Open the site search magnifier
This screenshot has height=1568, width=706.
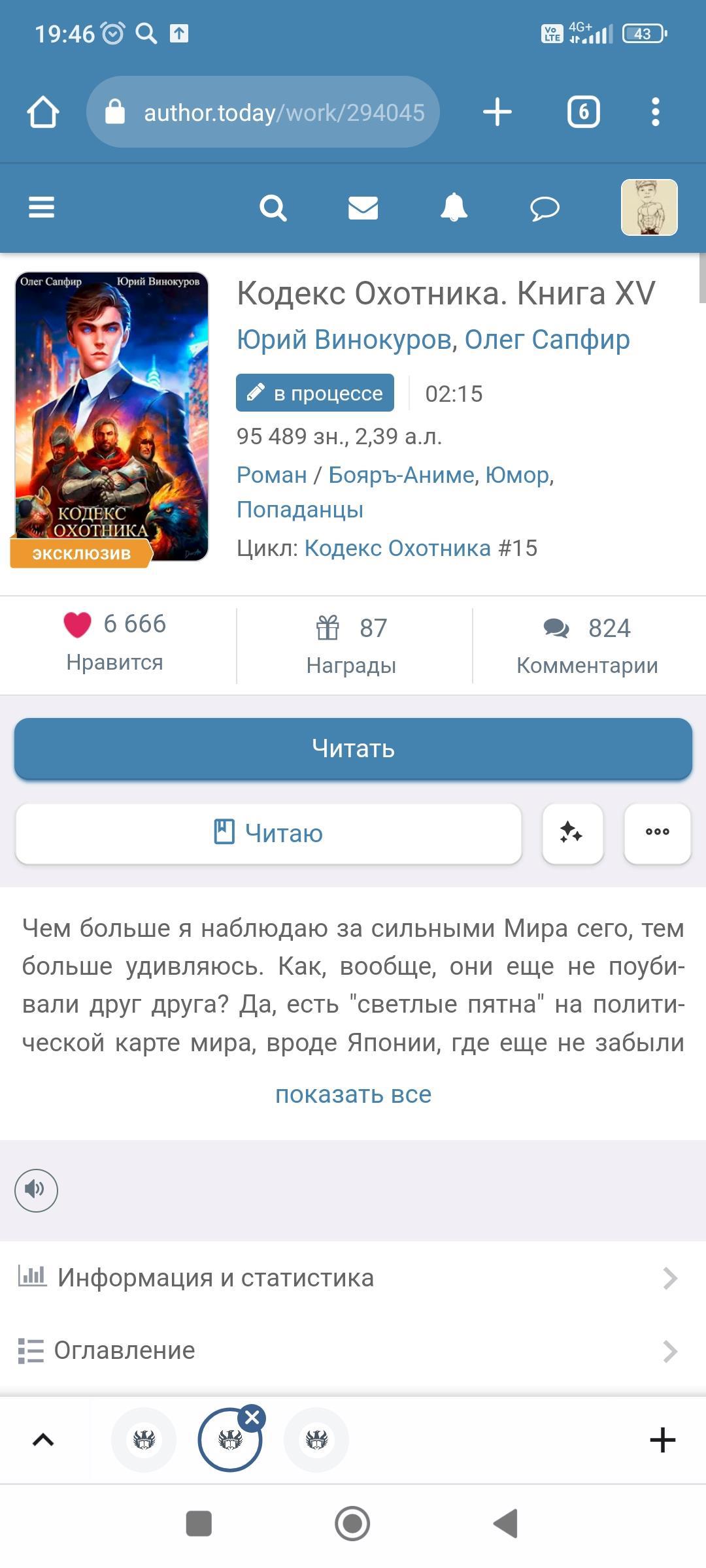click(x=273, y=208)
